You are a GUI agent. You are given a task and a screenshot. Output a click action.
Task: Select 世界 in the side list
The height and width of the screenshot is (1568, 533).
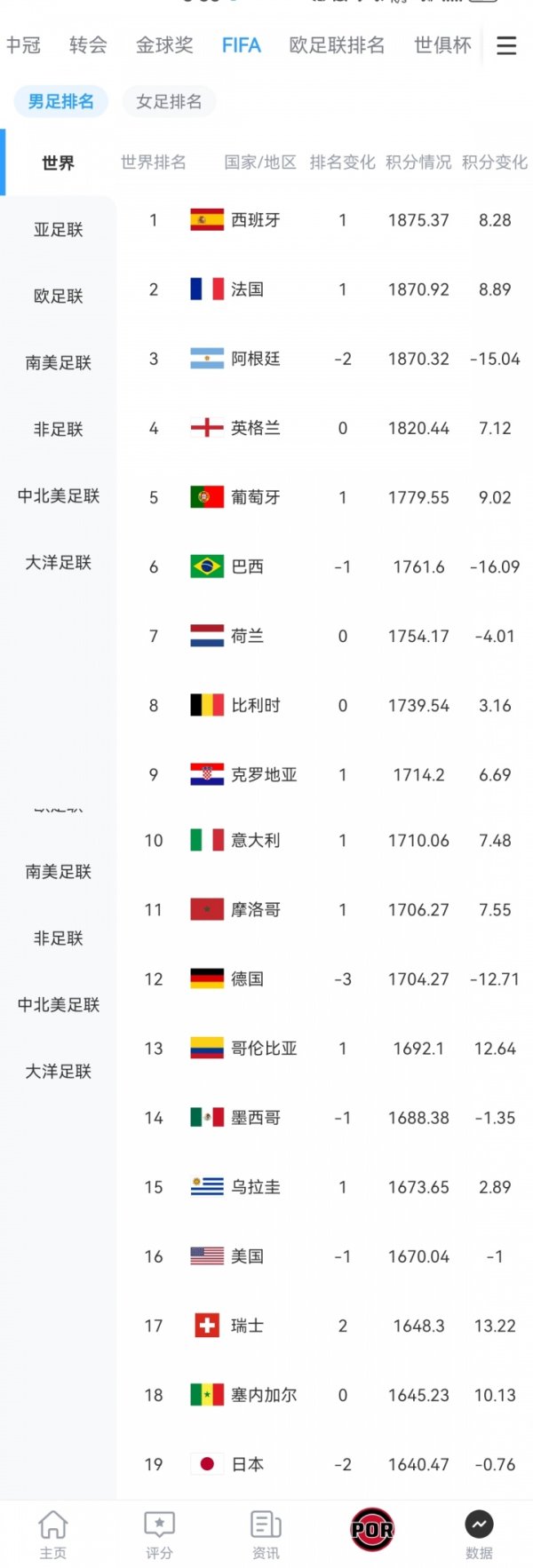pyautogui.click(x=58, y=162)
